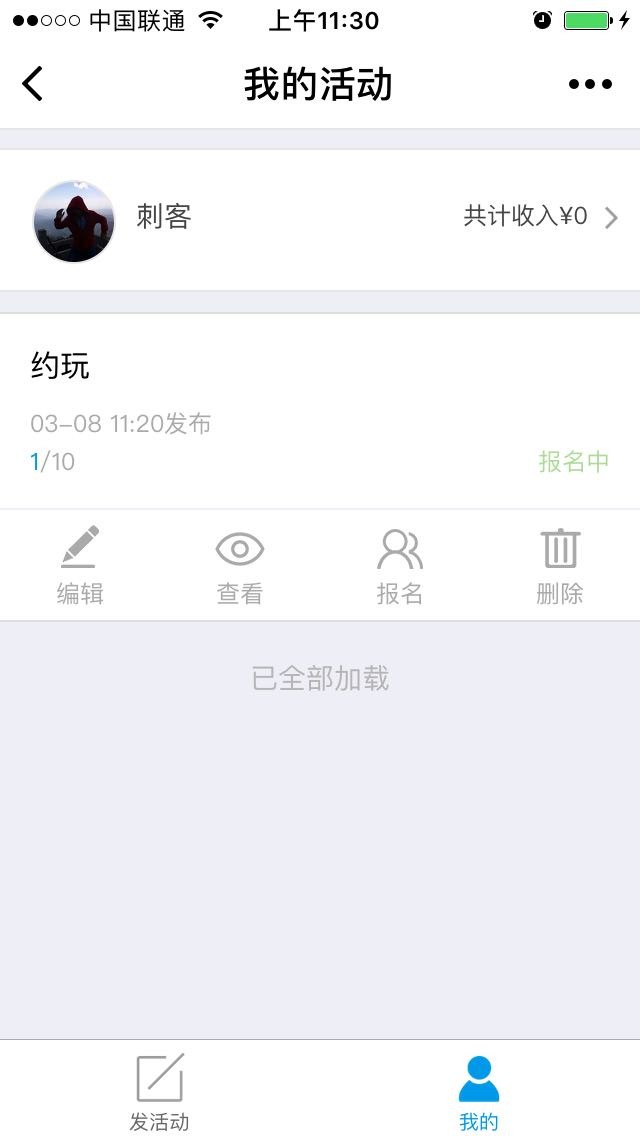Open the 约玩 activity card
The height and width of the screenshot is (1136, 640).
click(320, 410)
